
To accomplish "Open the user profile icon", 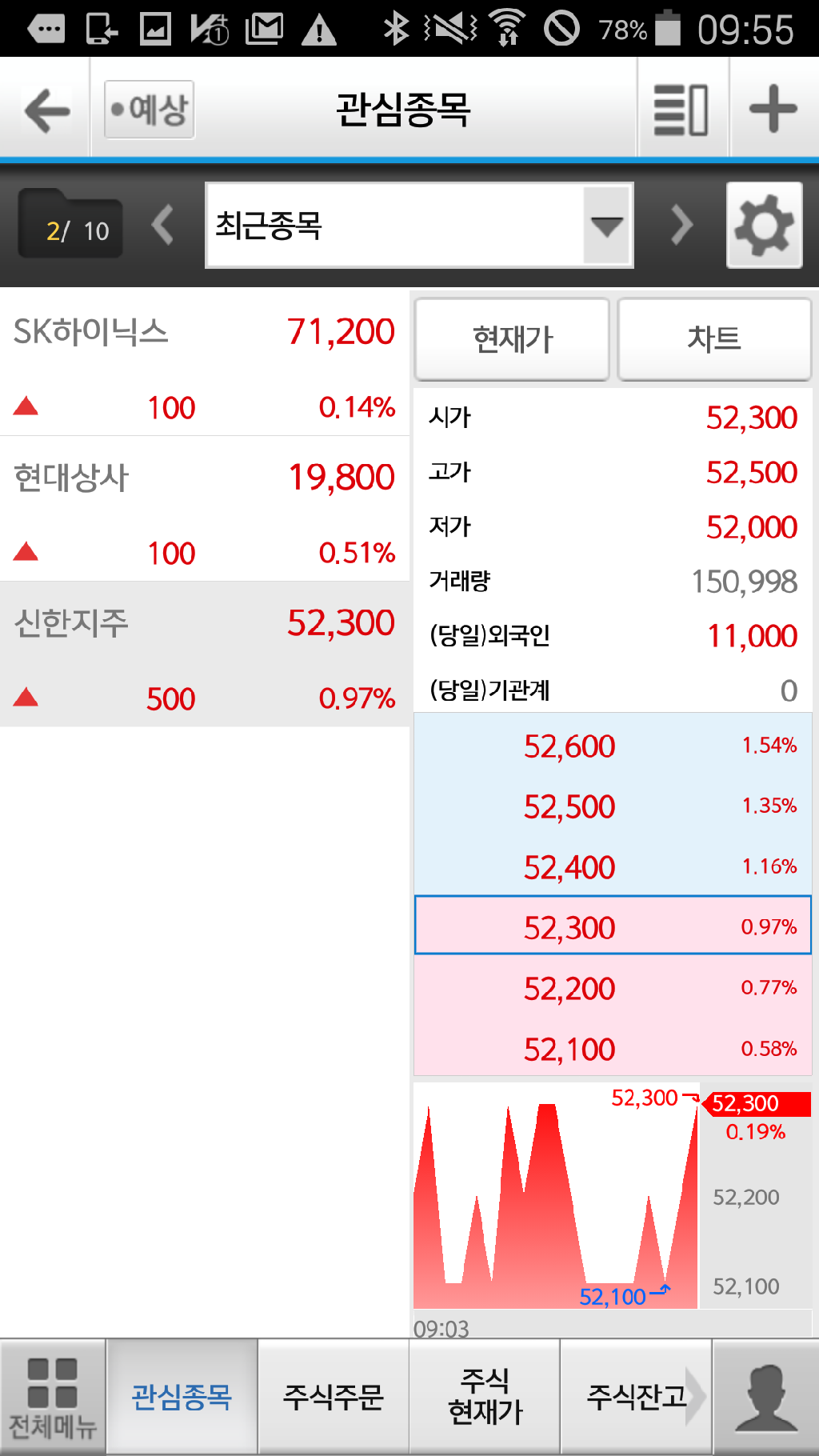I will click(x=765, y=1398).
